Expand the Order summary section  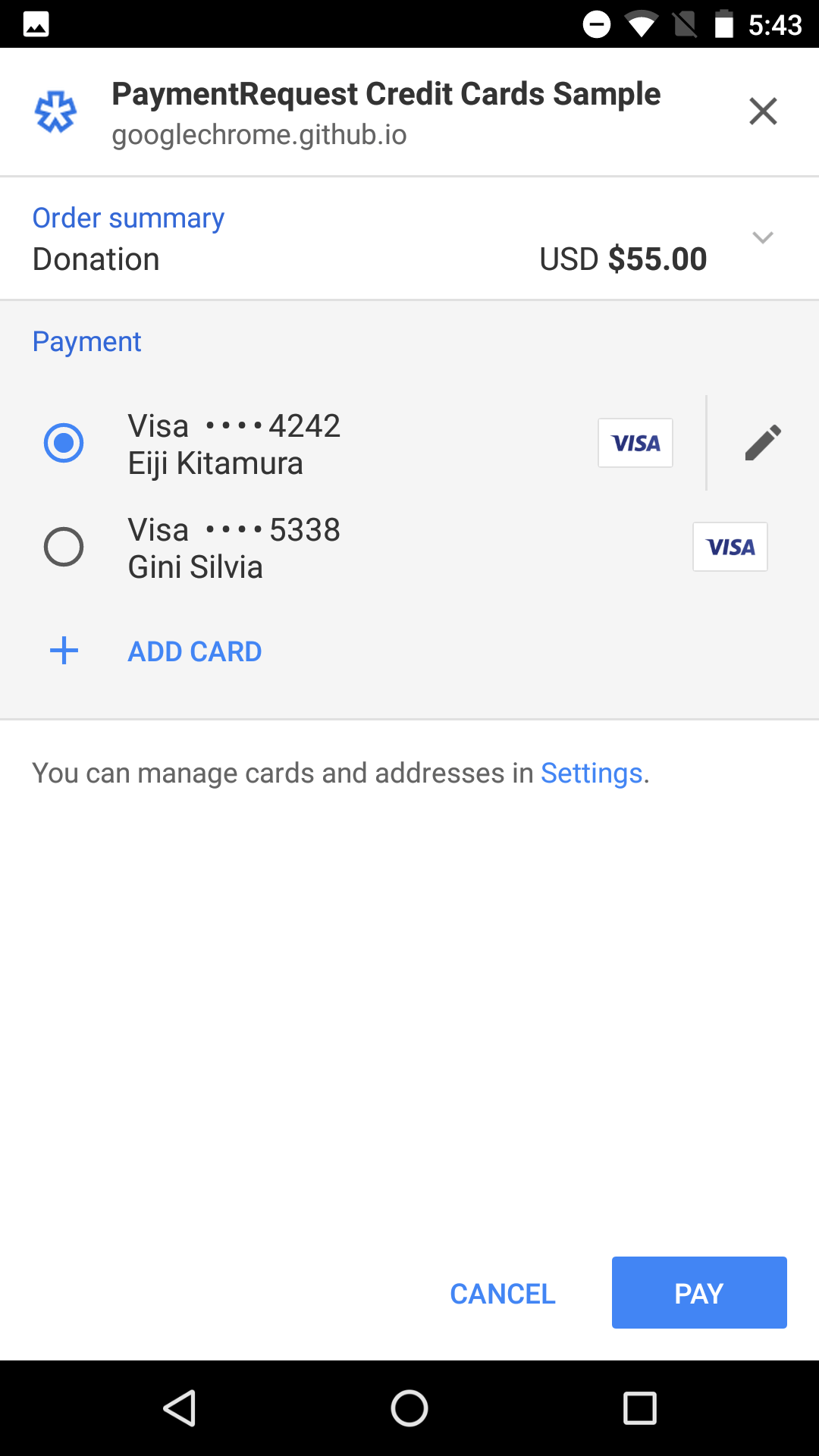point(762,238)
